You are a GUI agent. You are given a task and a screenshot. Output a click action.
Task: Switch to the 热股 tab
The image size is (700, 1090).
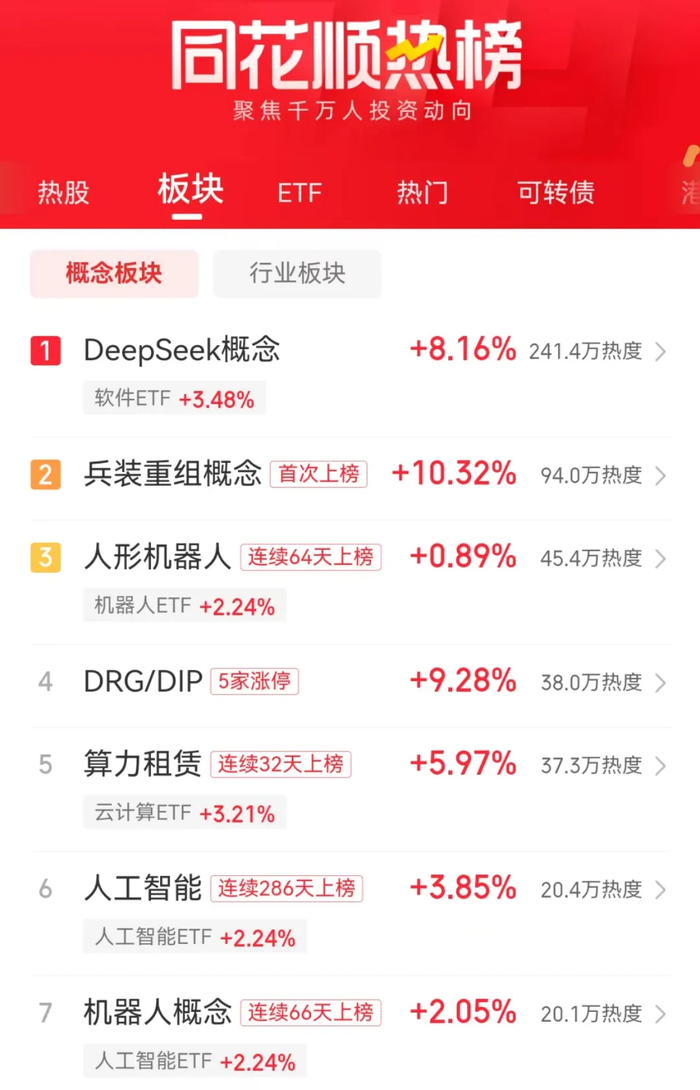pos(63,192)
